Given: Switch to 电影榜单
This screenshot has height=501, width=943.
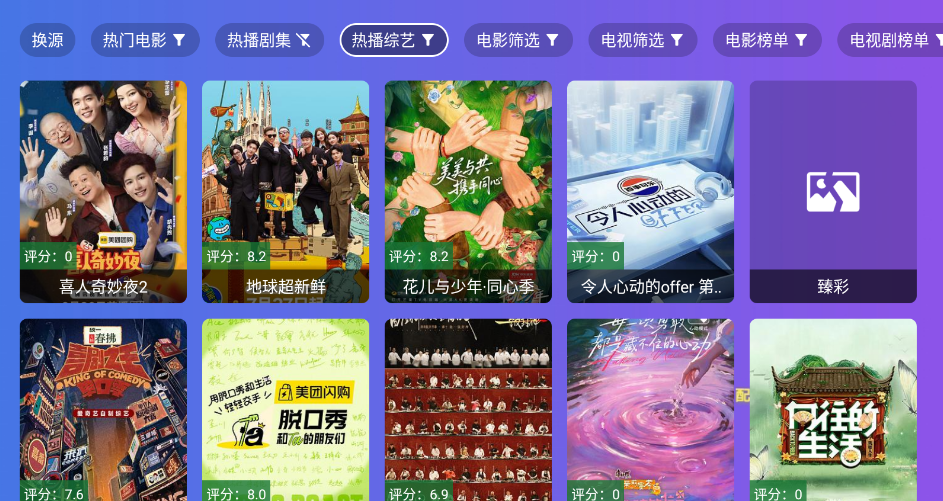Looking at the screenshot, I should (766, 40).
